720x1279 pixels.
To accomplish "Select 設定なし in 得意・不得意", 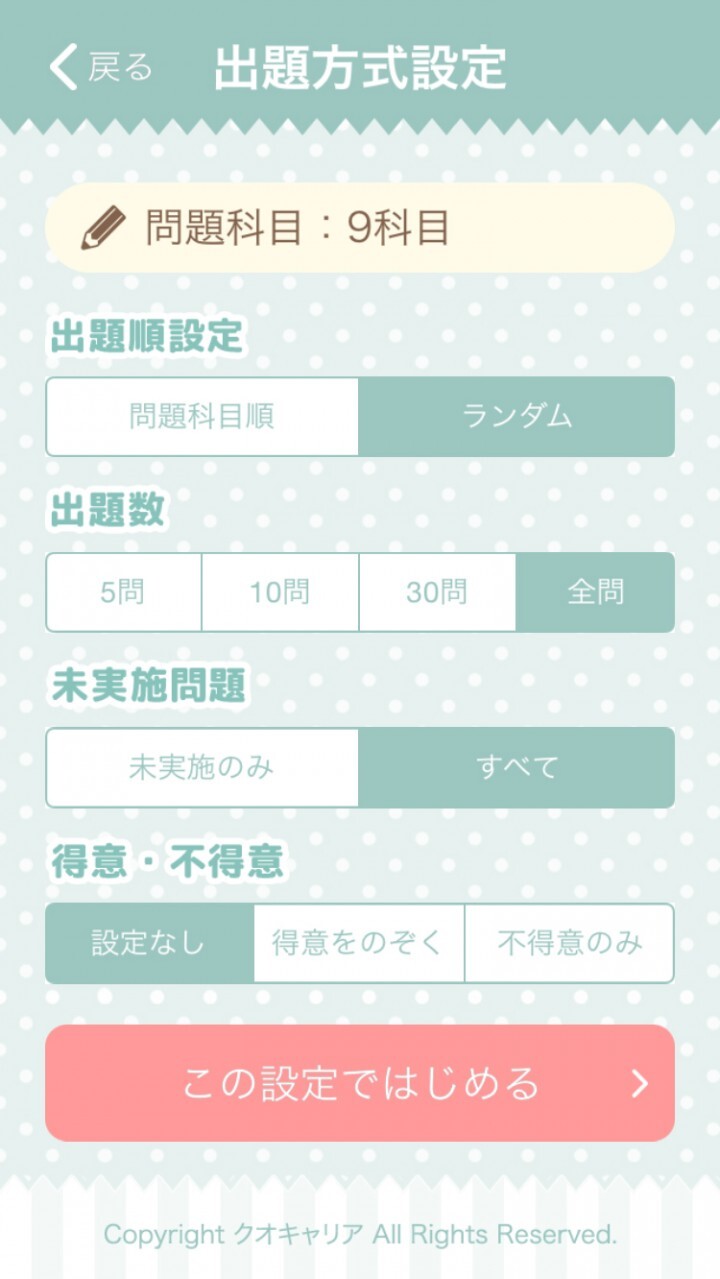I will tap(148, 943).
